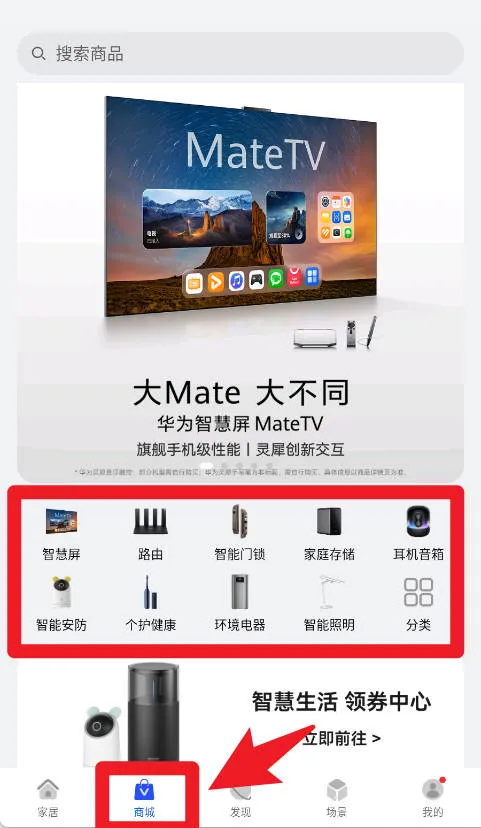481x828 pixels.
Task: Open the 智慧屏 category
Action: [x=61, y=533]
